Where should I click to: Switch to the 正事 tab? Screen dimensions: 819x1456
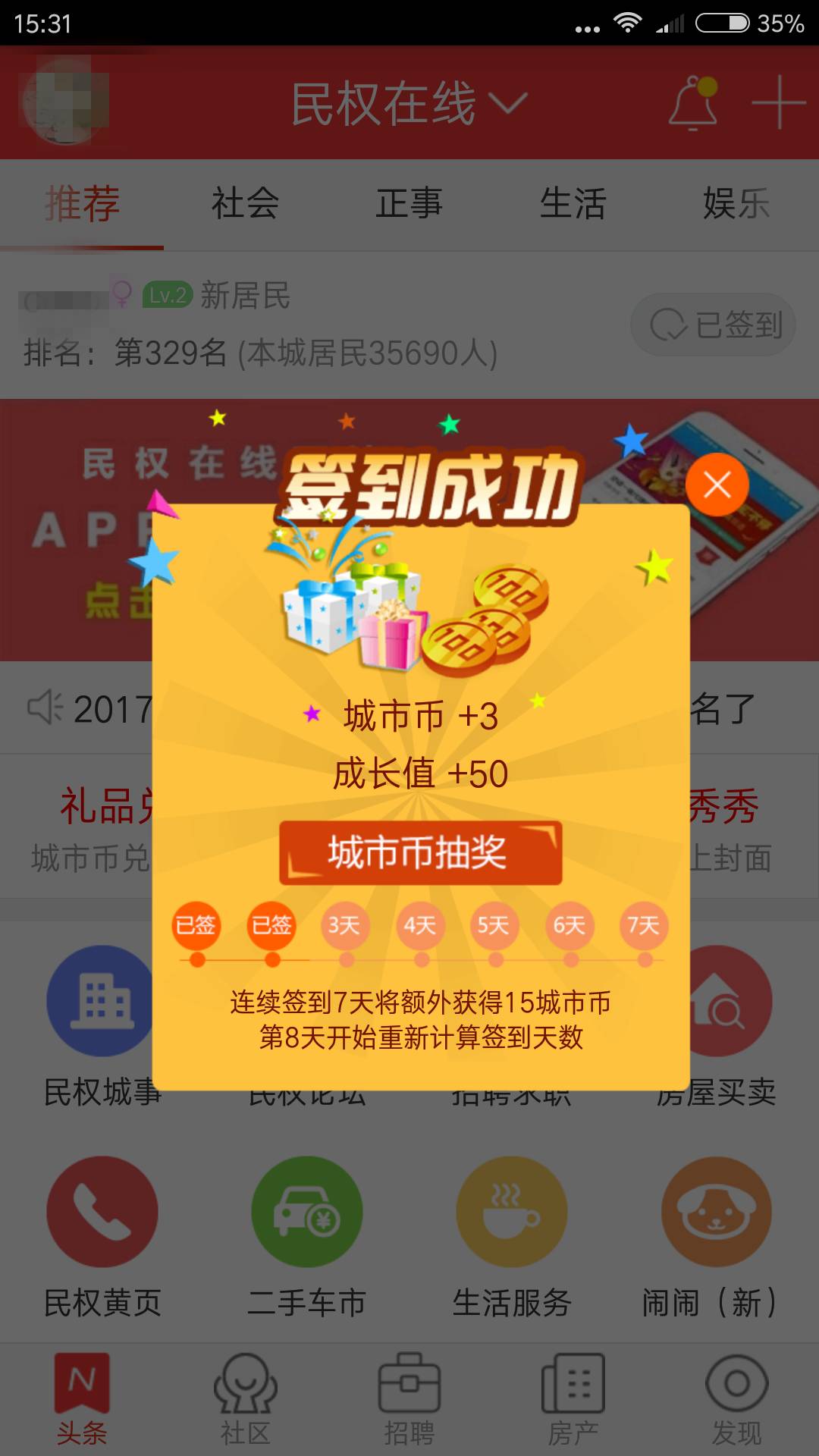(x=409, y=204)
